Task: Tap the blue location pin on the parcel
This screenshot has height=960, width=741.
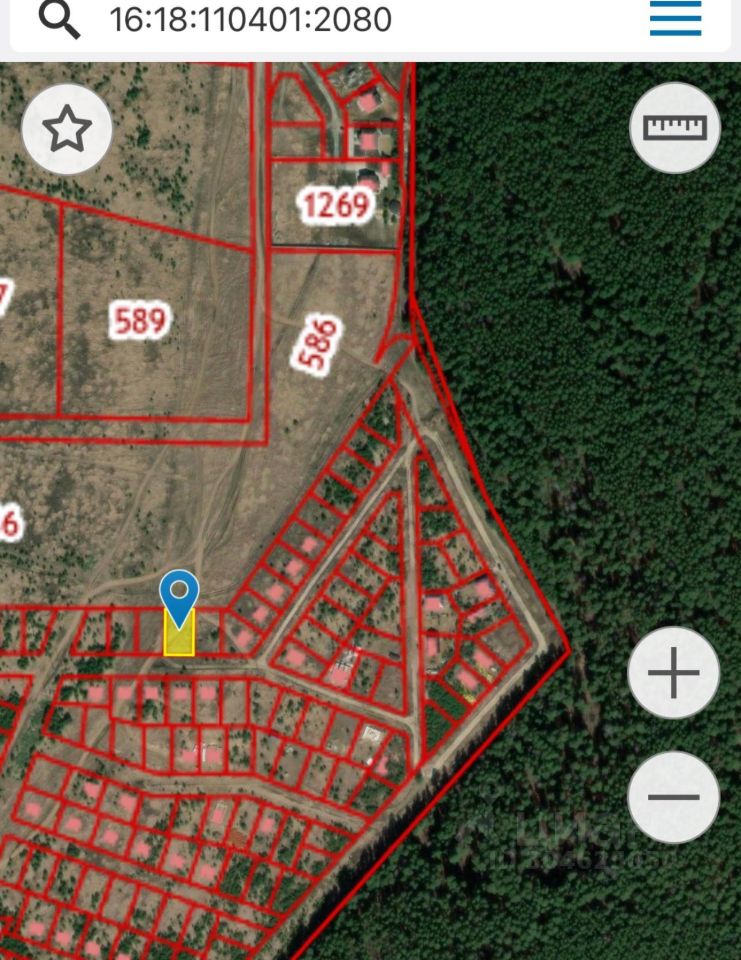Action: pyautogui.click(x=179, y=596)
